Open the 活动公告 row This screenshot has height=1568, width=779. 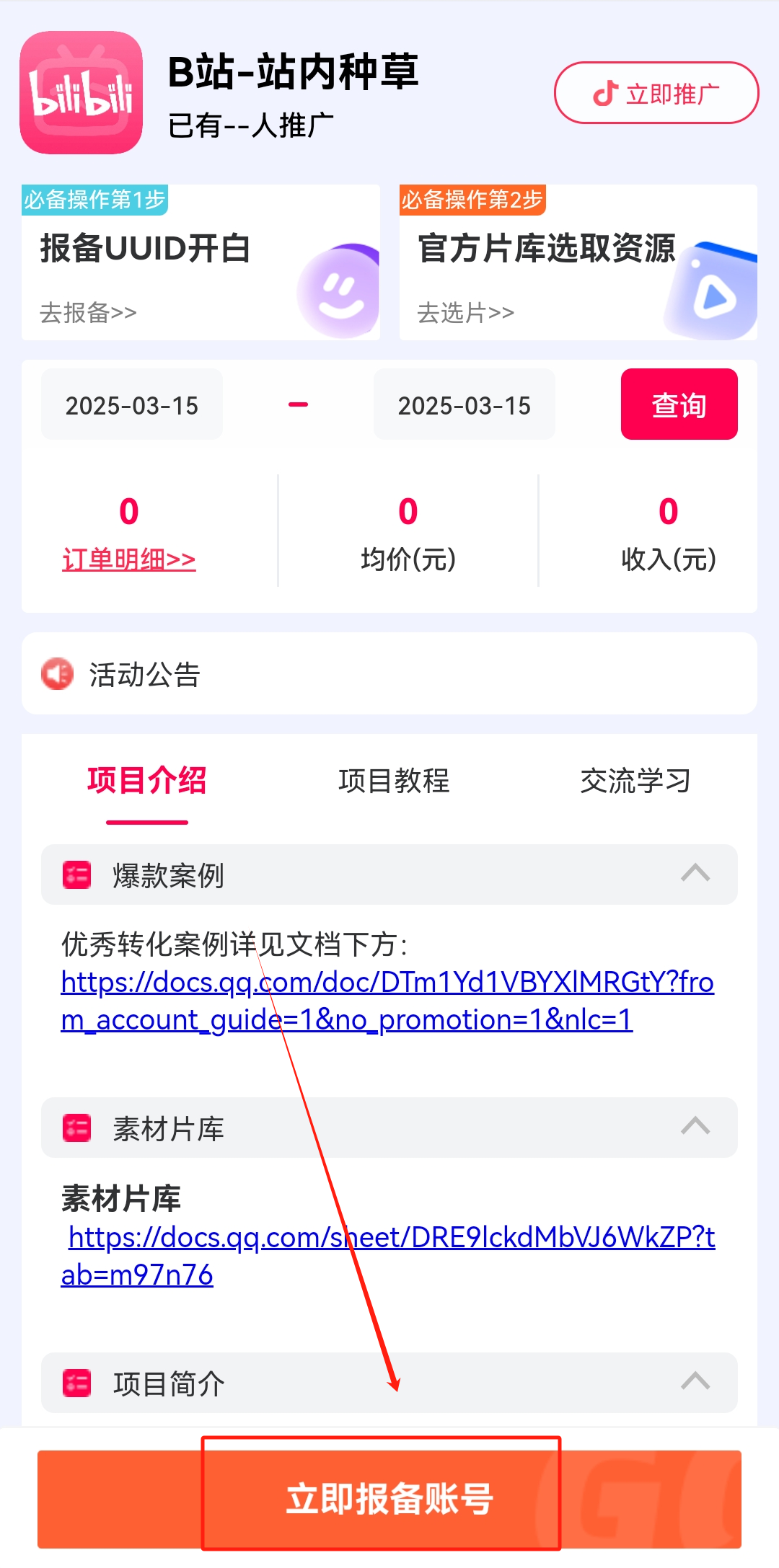tap(389, 674)
